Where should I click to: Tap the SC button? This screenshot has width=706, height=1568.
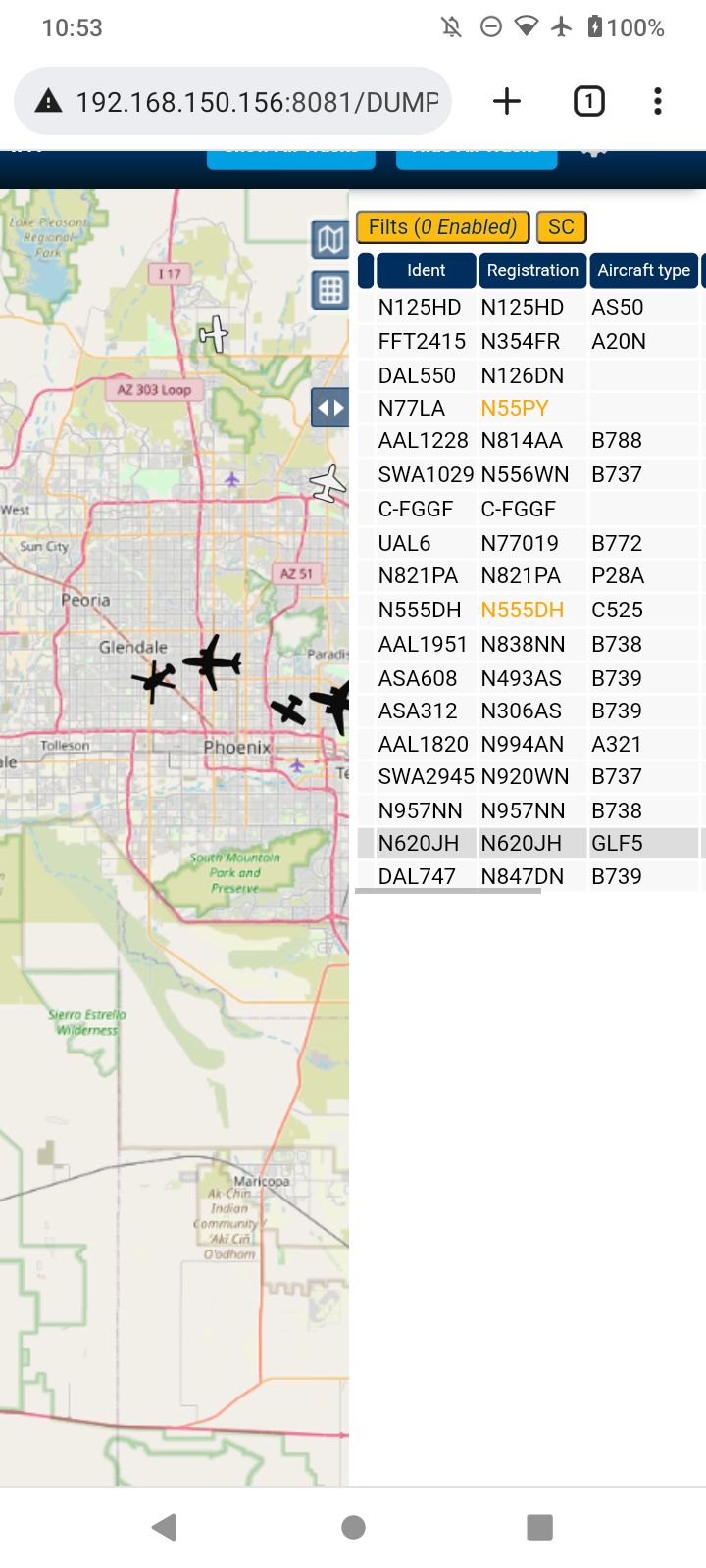[561, 227]
